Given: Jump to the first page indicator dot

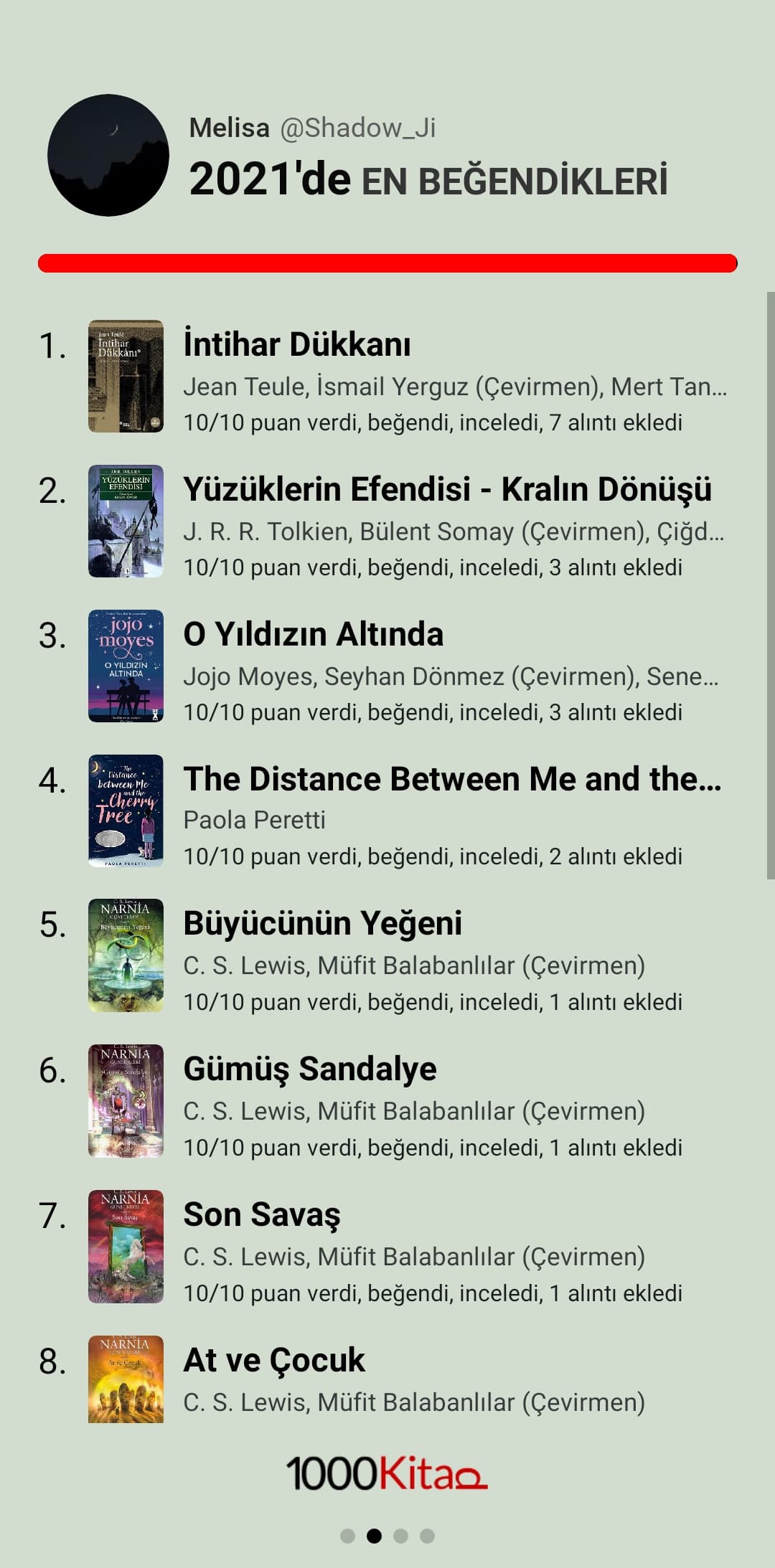Looking at the screenshot, I should coord(347,1536).
